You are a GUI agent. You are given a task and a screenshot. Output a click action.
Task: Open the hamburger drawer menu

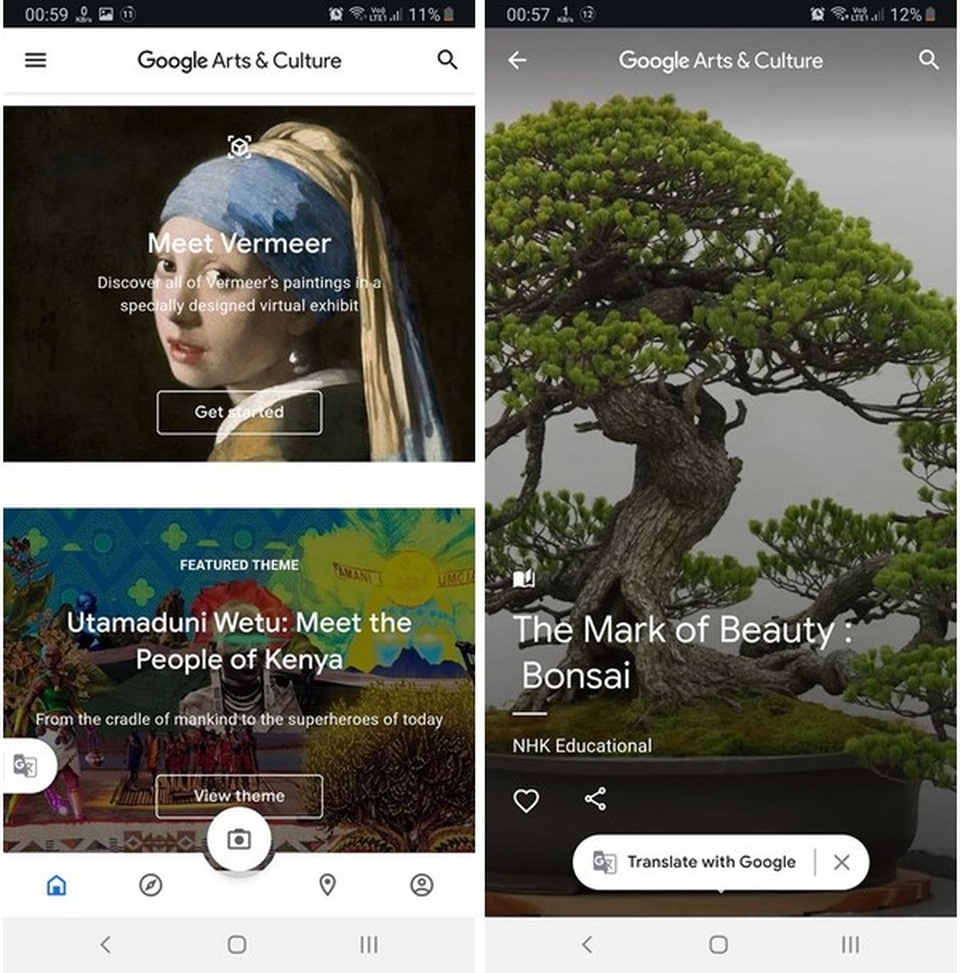click(36, 60)
